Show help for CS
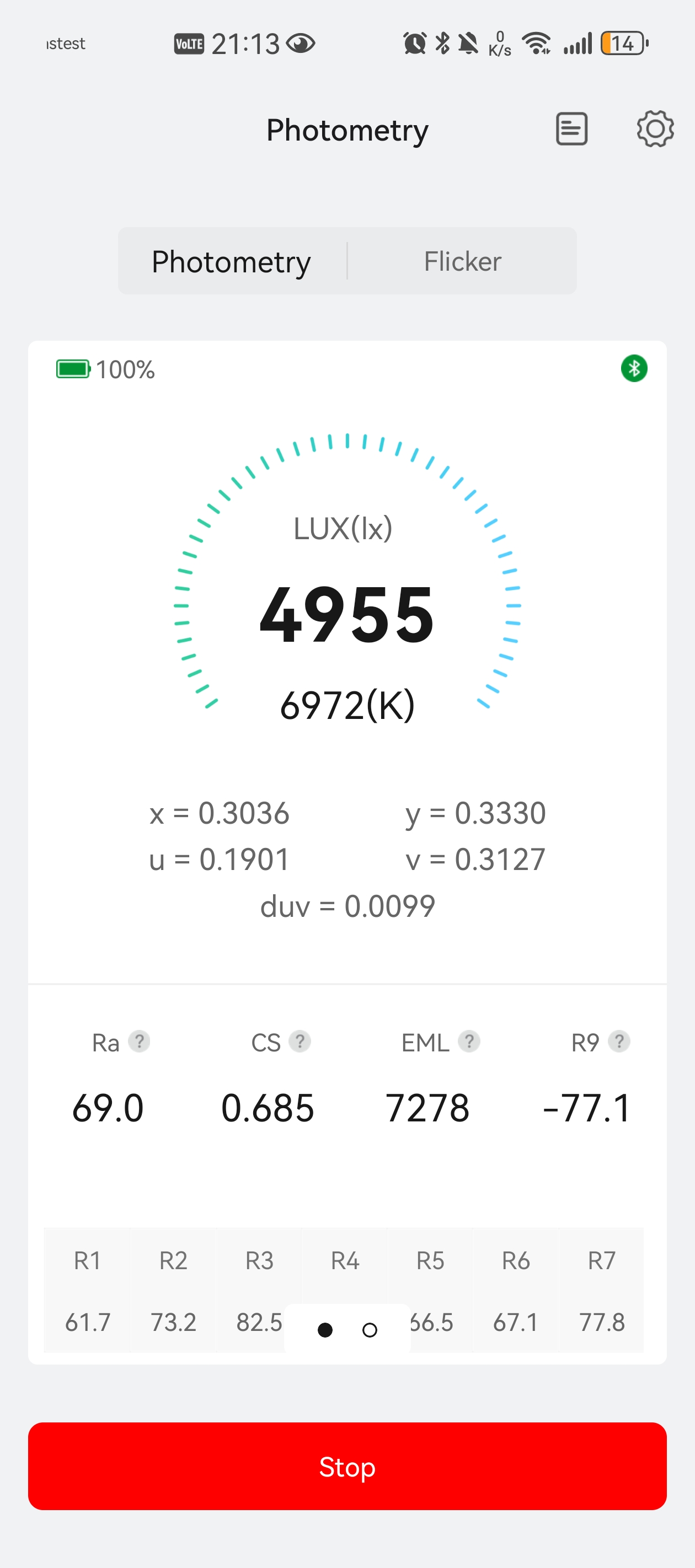 tap(300, 1041)
